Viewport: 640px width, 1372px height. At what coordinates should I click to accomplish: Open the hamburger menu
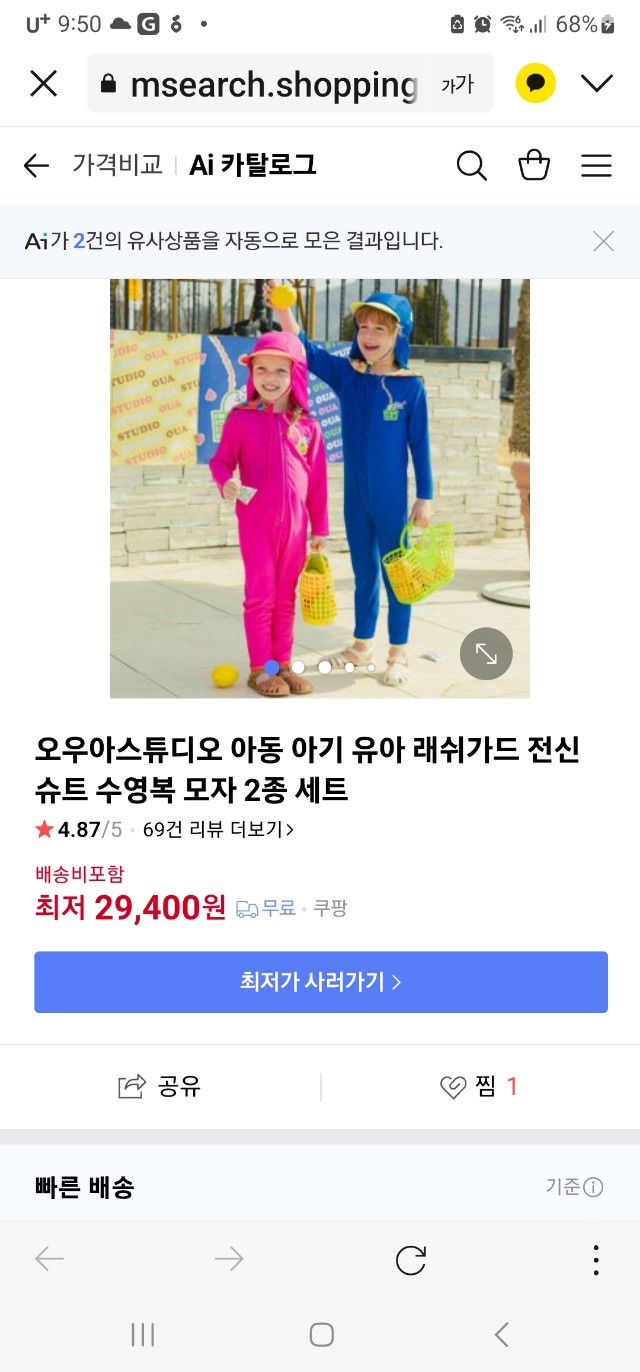(596, 166)
